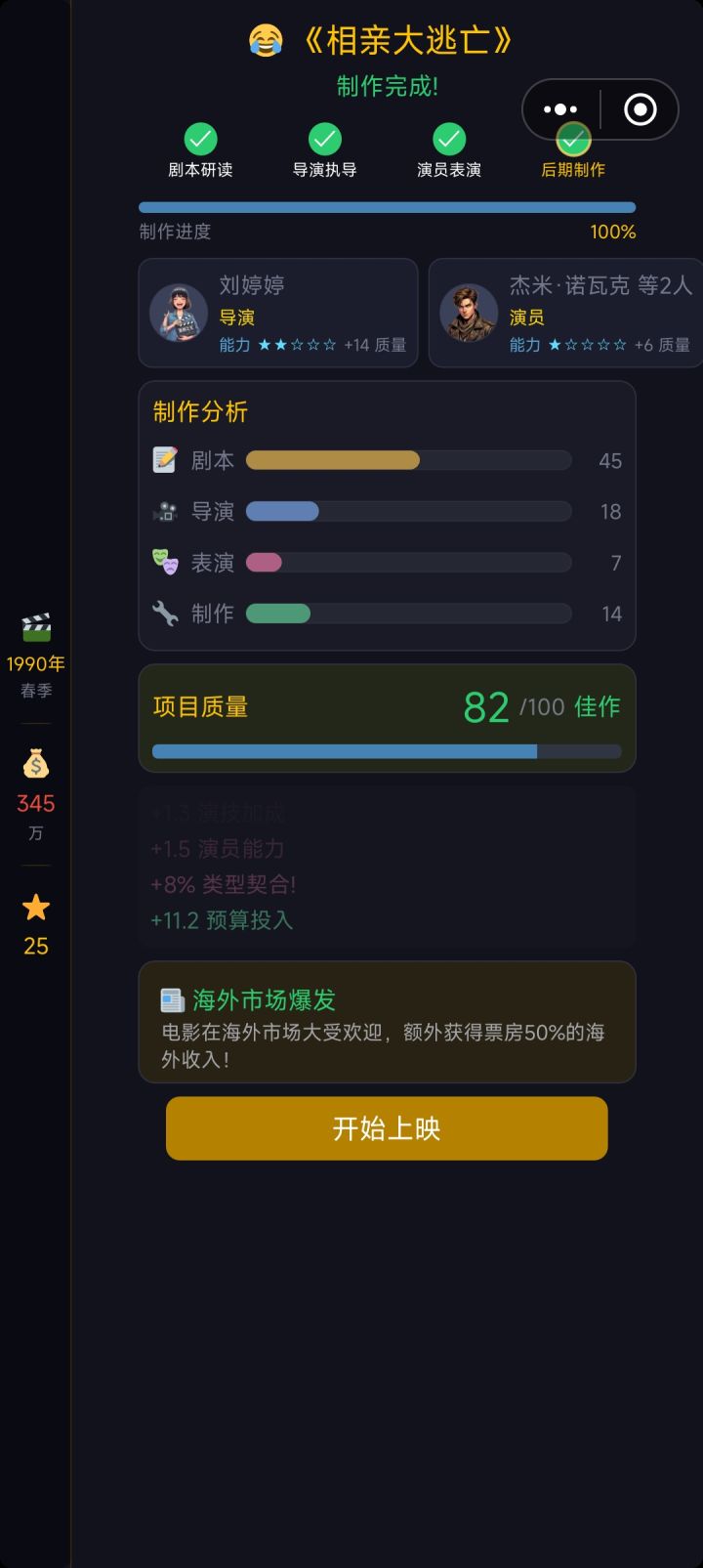This screenshot has height=1568, width=703.
Task: Toggle the 后期制作 completion check
Action: coord(572,137)
